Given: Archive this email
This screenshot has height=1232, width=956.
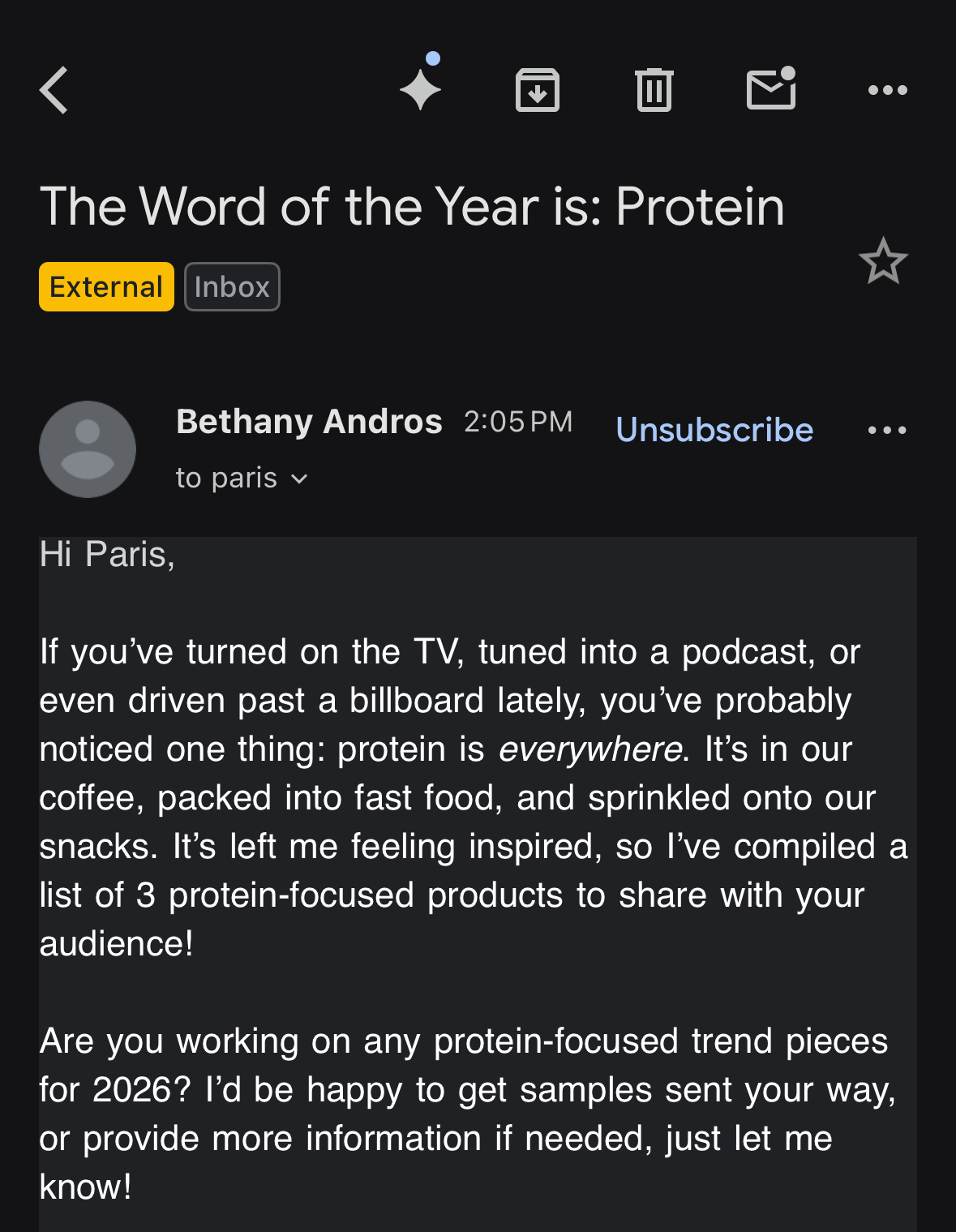Looking at the screenshot, I should [x=538, y=90].
